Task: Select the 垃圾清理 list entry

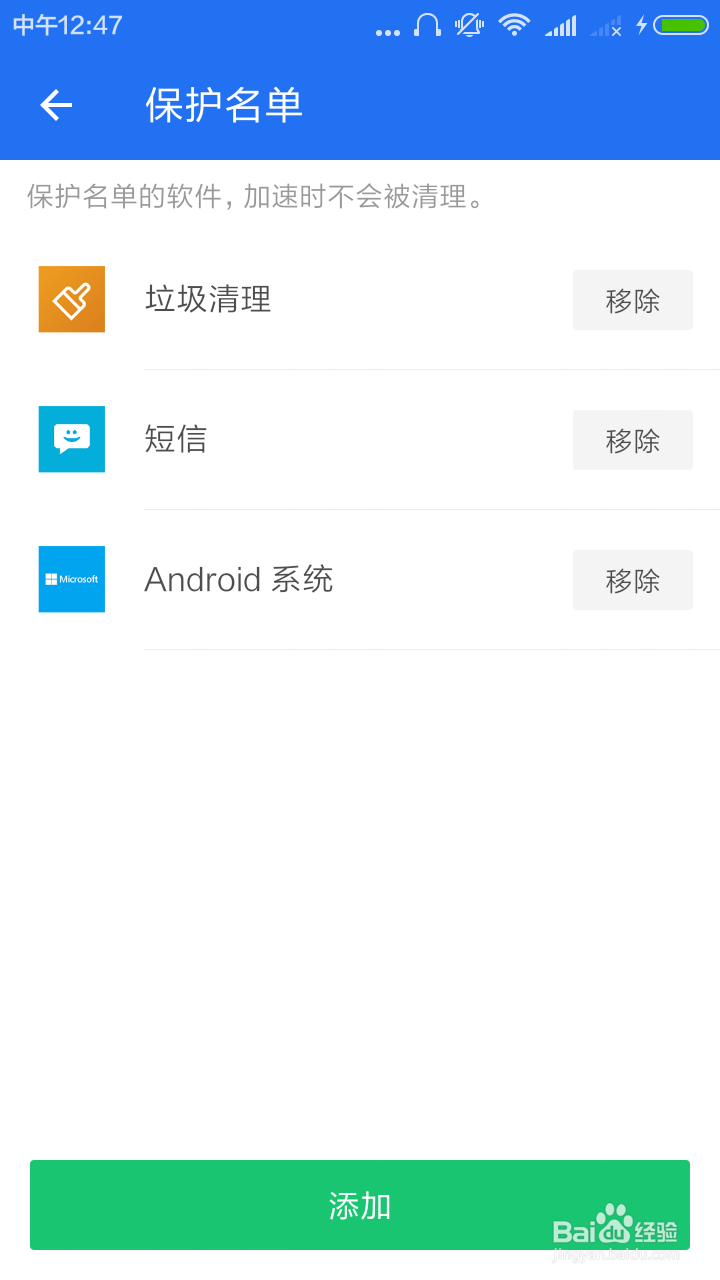Action: [x=208, y=299]
